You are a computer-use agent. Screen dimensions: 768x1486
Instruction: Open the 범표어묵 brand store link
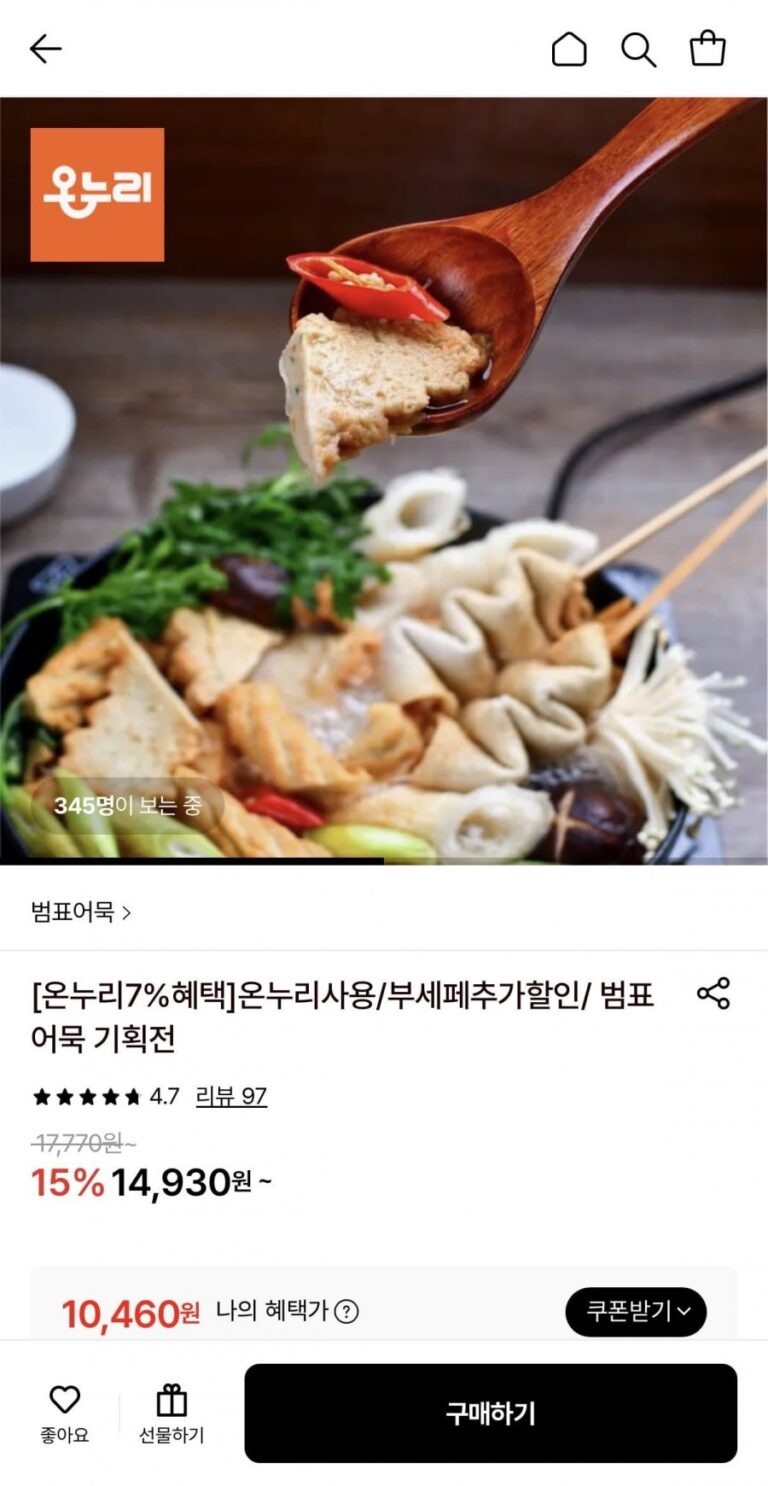[x=81, y=912]
